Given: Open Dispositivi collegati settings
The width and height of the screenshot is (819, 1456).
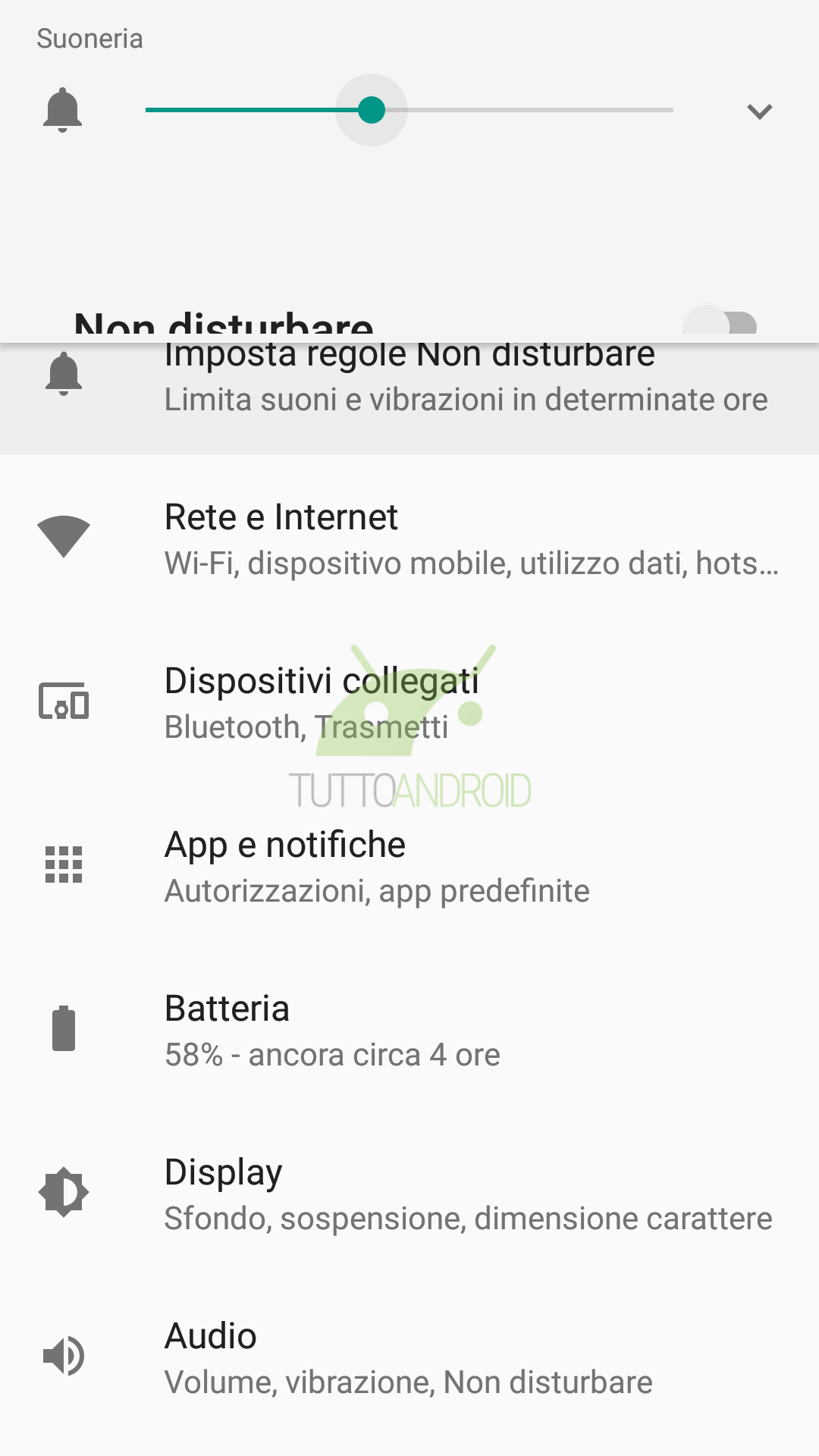Looking at the screenshot, I should tap(409, 702).
